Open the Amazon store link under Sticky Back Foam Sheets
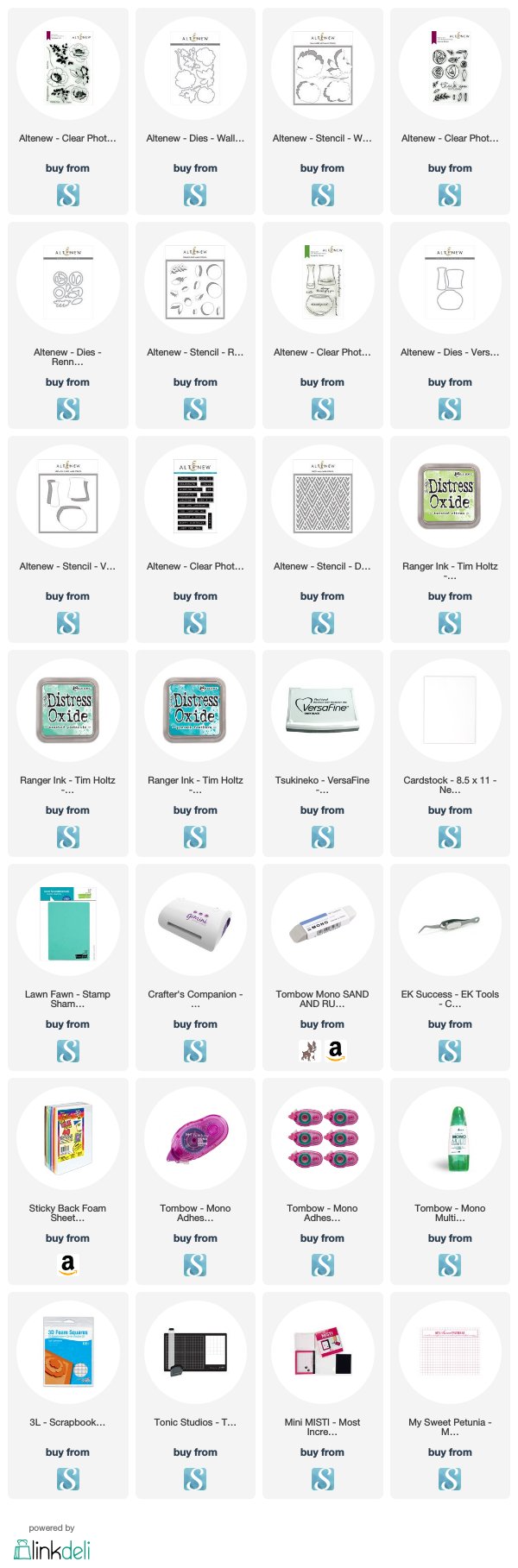This screenshot has height=1568, width=518. click(x=67, y=1264)
